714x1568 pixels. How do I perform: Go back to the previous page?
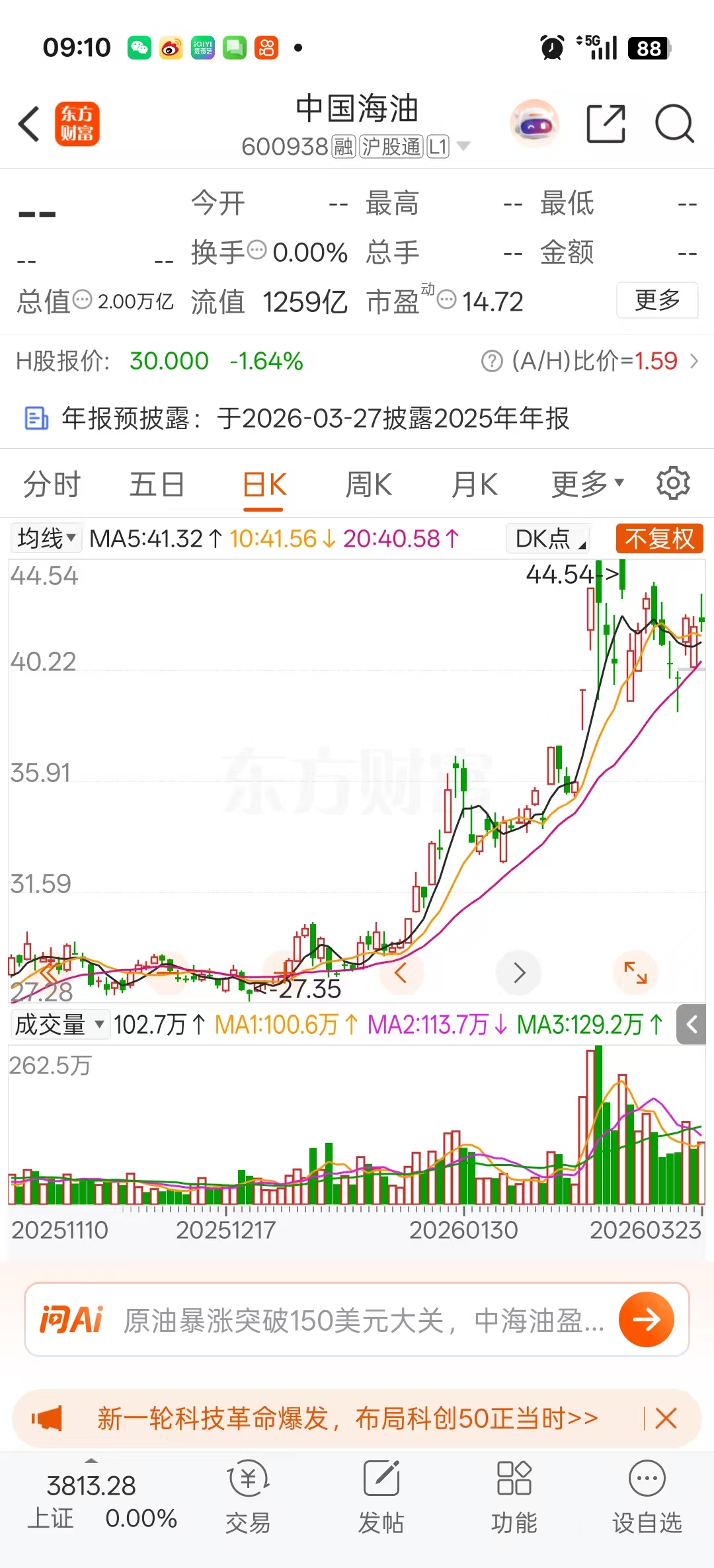tap(29, 124)
